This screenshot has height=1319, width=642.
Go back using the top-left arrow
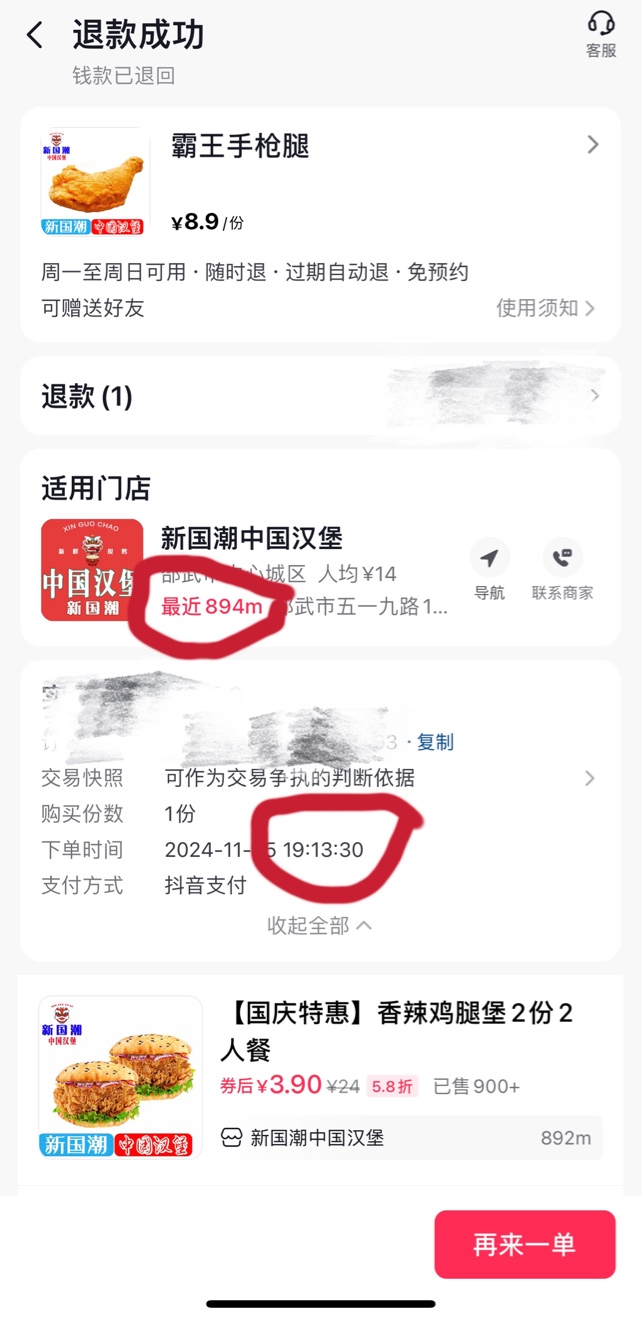(x=35, y=36)
